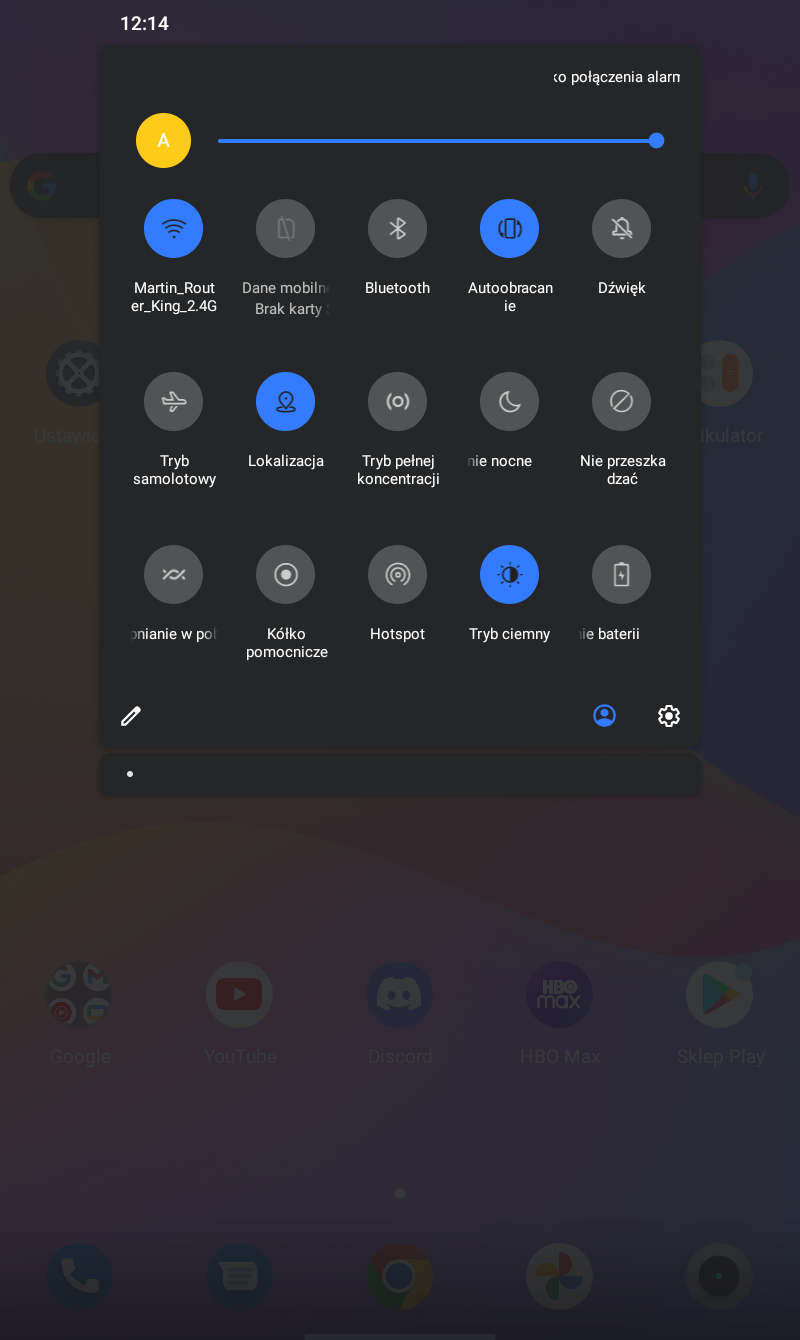Switch on the night light moon tile

tap(509, 402)
